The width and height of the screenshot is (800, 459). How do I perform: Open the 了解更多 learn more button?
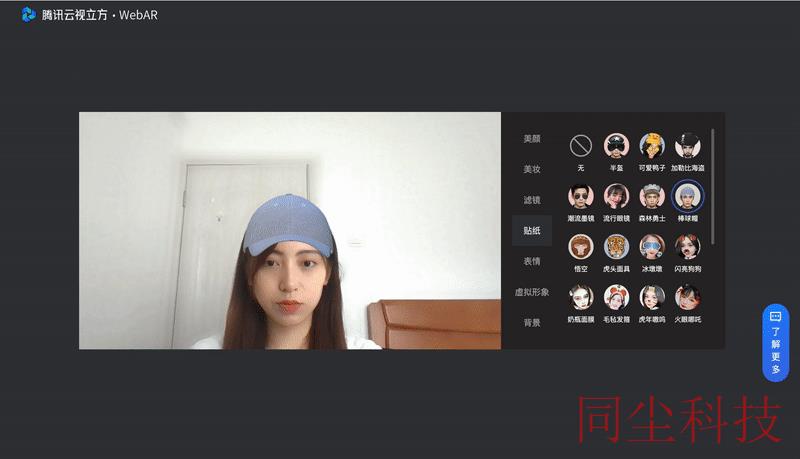point(776,343)
